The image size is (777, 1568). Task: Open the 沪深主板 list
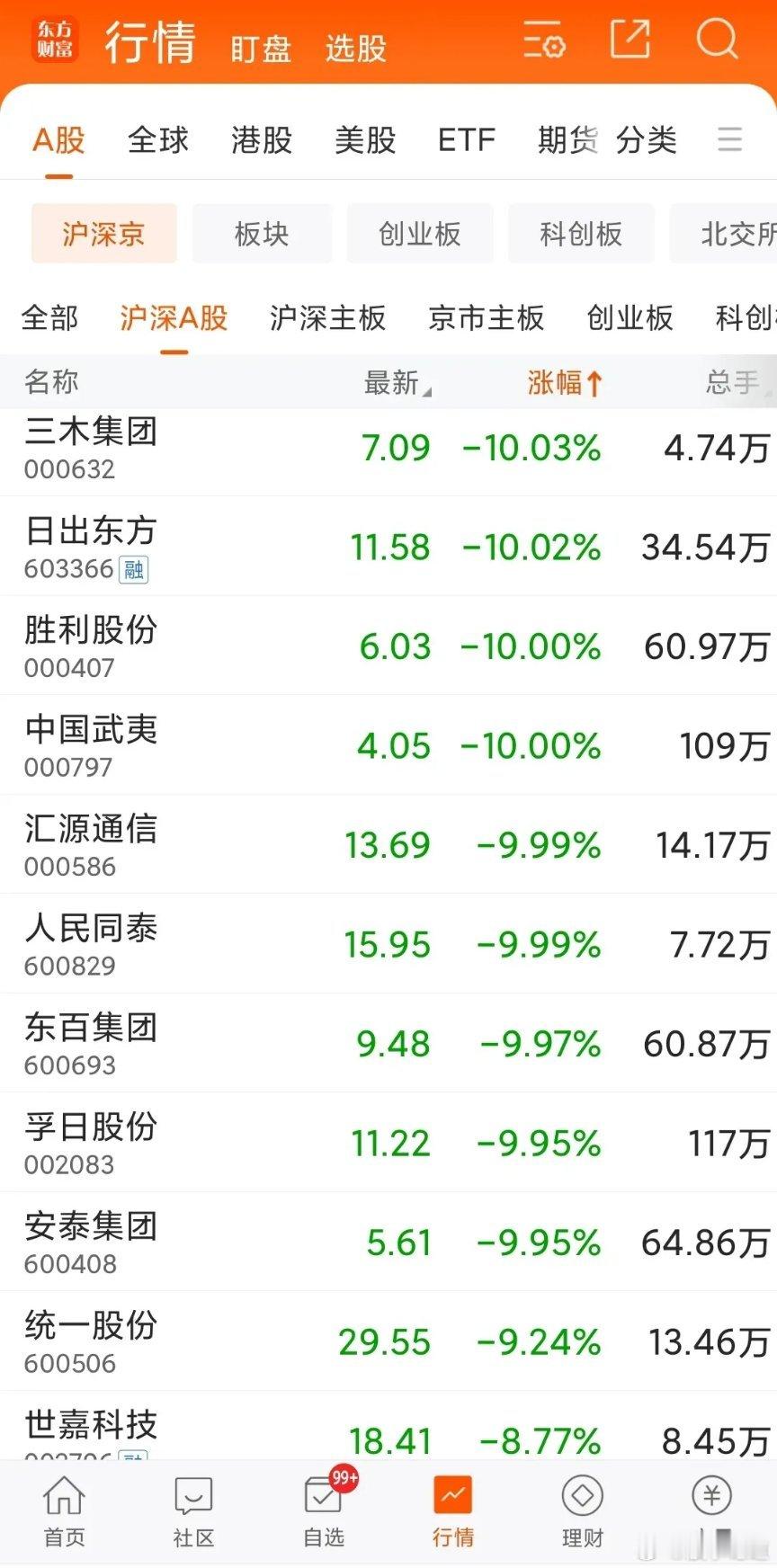pyautogui.click(x=327, y=318)
